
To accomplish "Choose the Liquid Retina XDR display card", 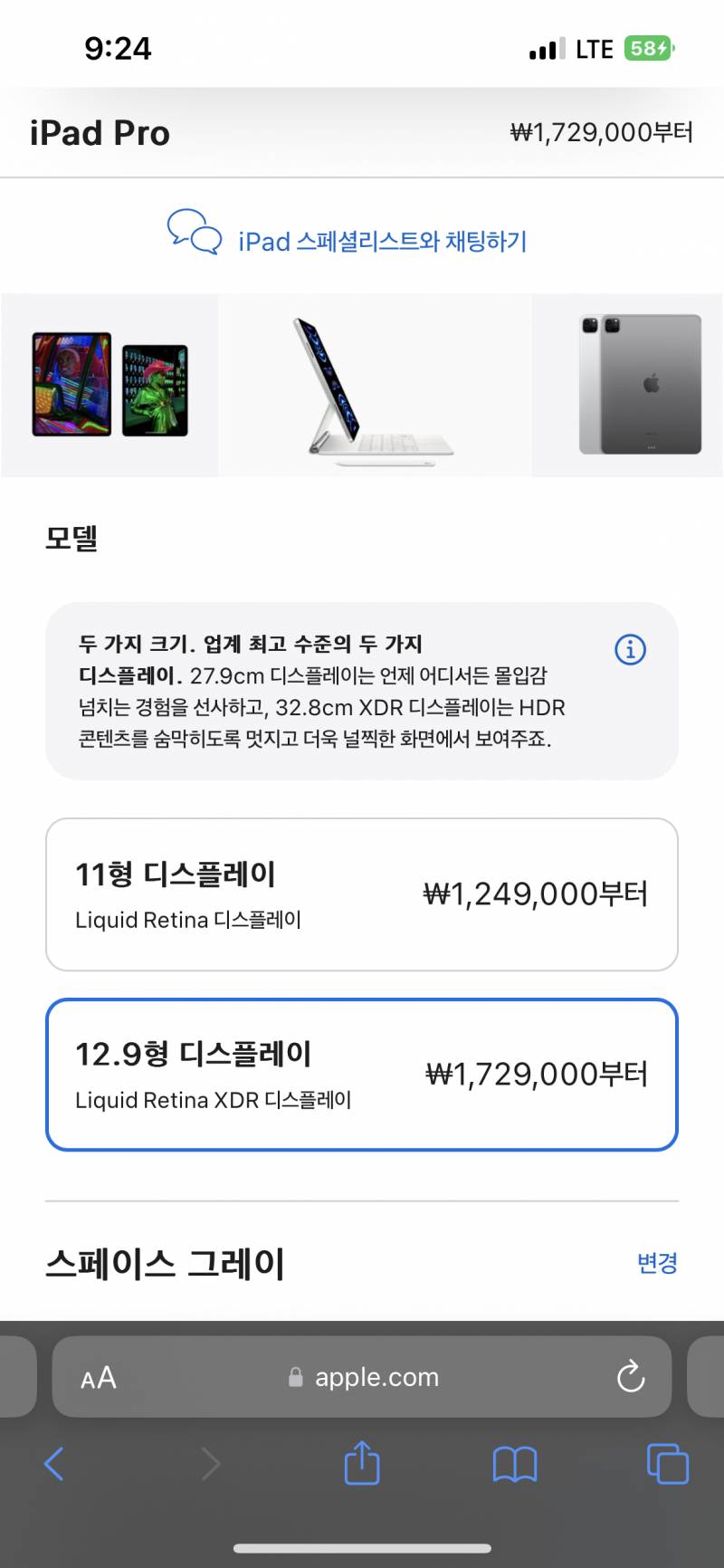I will tap(362, 1074).
